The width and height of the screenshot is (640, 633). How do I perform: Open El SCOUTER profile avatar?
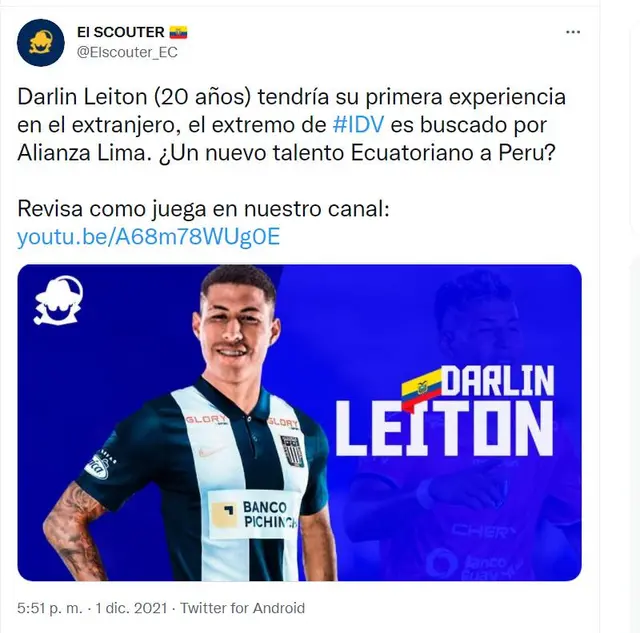[x=41, y=44]
